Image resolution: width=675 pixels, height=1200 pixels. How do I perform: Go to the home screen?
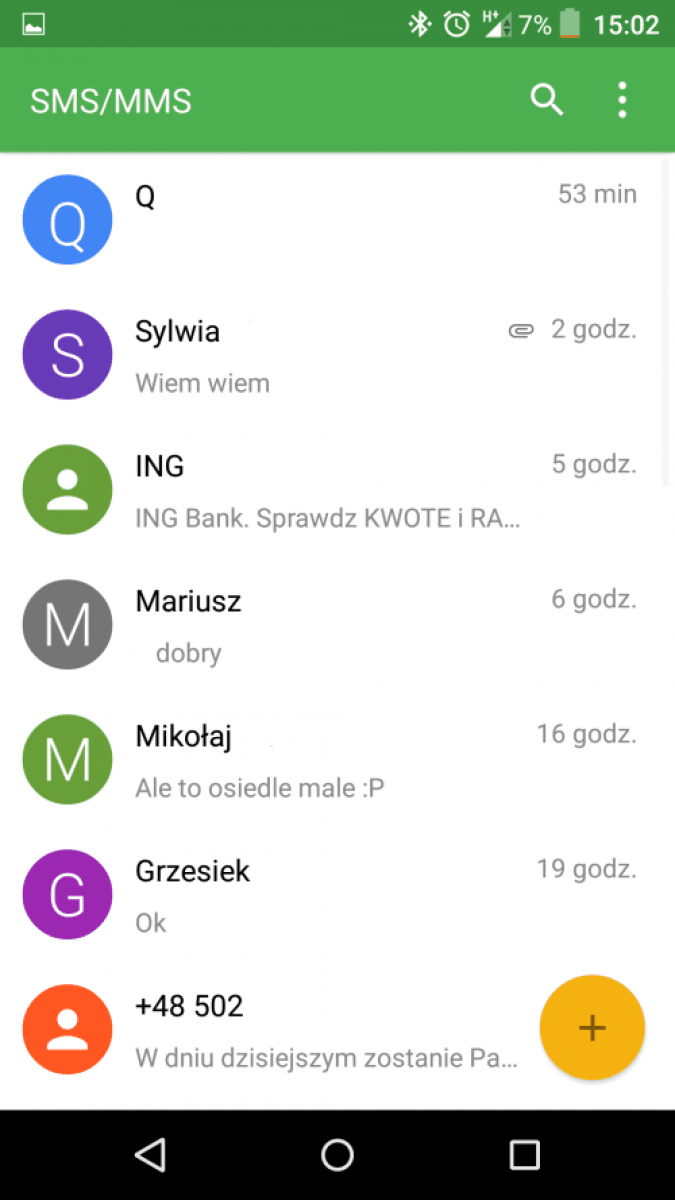click(x=337, y=1155)
